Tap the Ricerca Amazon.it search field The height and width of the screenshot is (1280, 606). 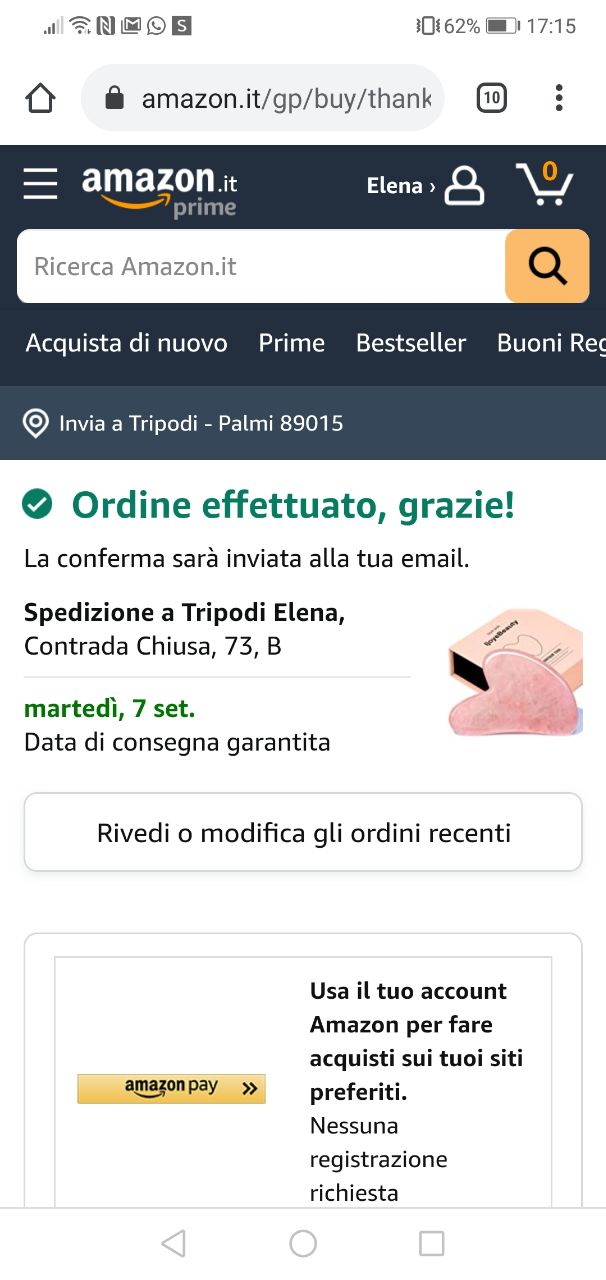260,267
